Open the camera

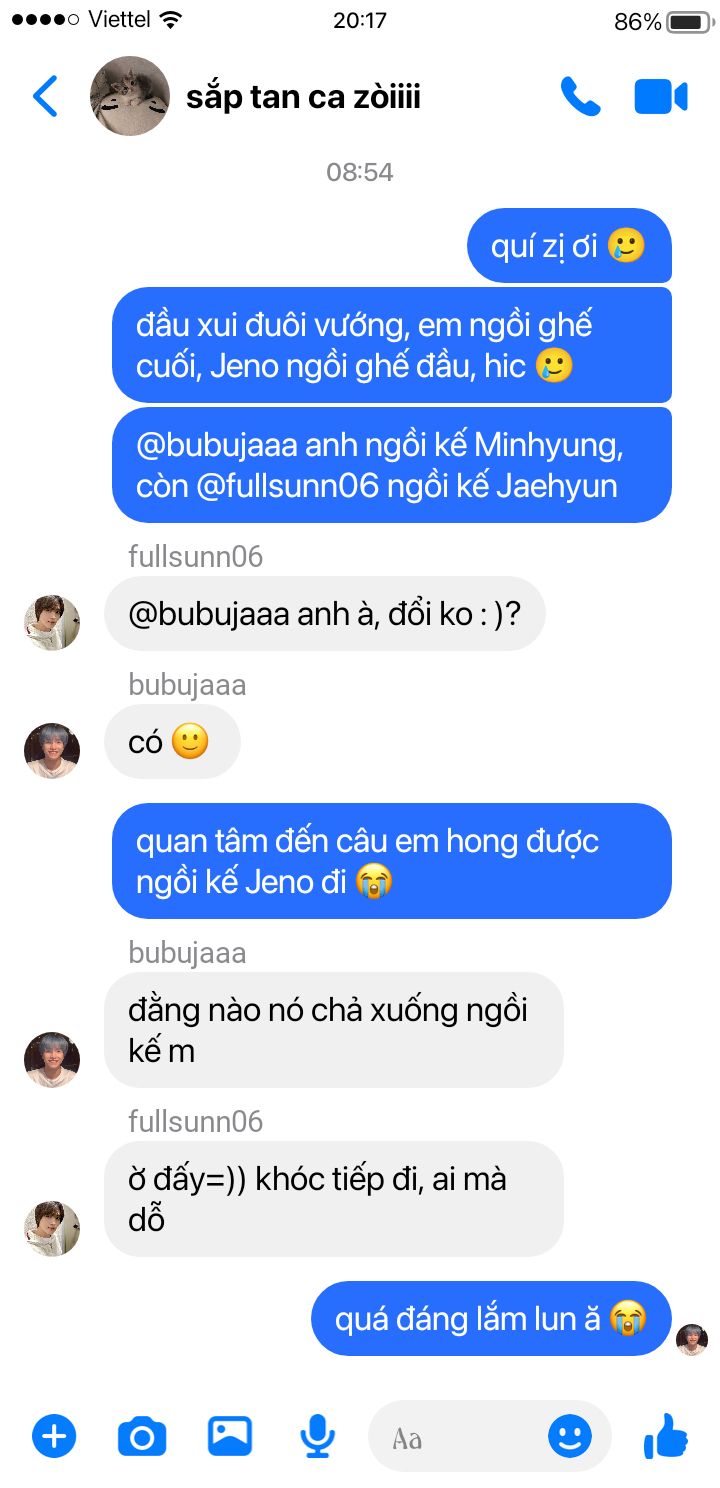click(142, 1437)
